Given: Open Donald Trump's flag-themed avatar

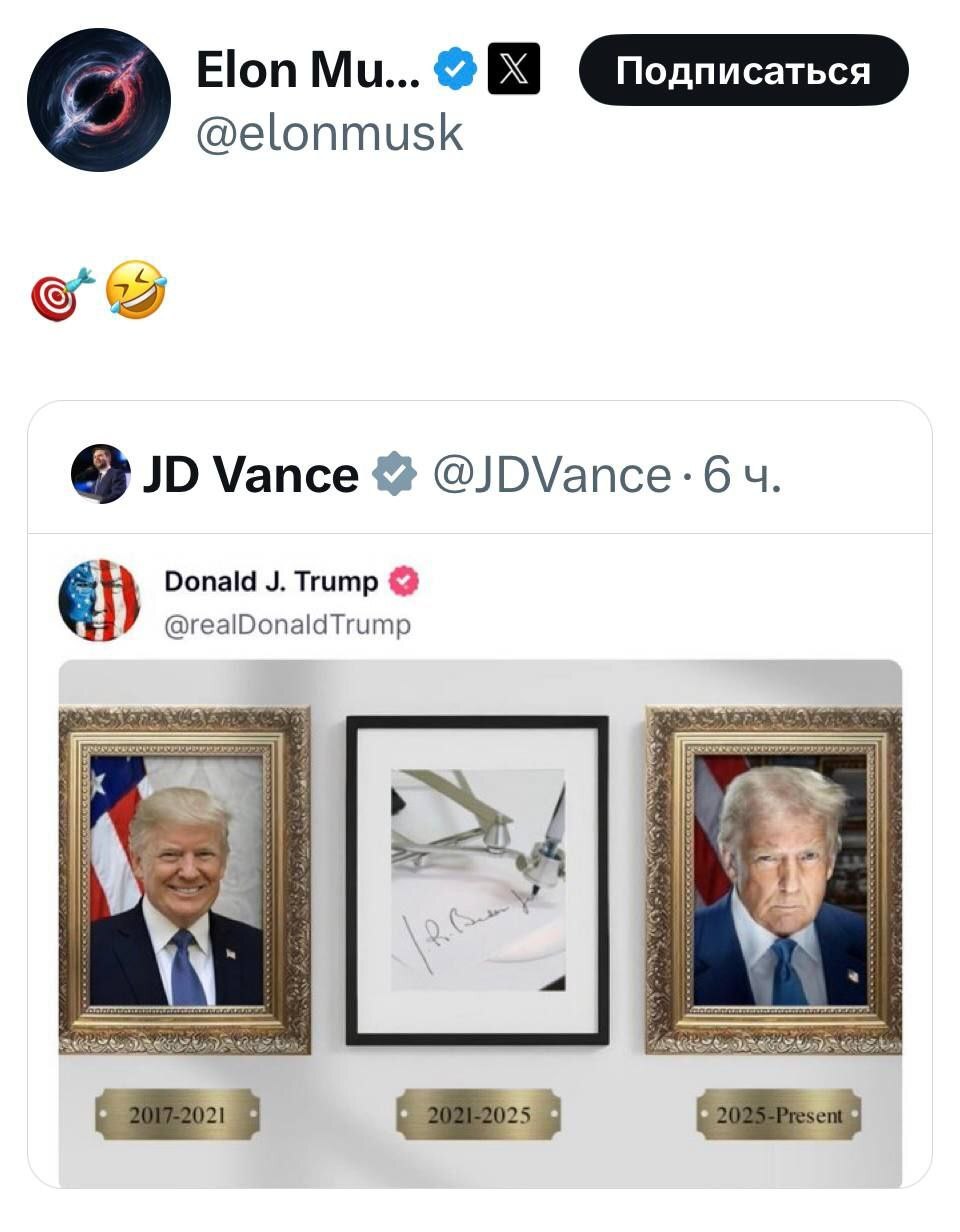Looking at the screenshot, I should 100,597.
